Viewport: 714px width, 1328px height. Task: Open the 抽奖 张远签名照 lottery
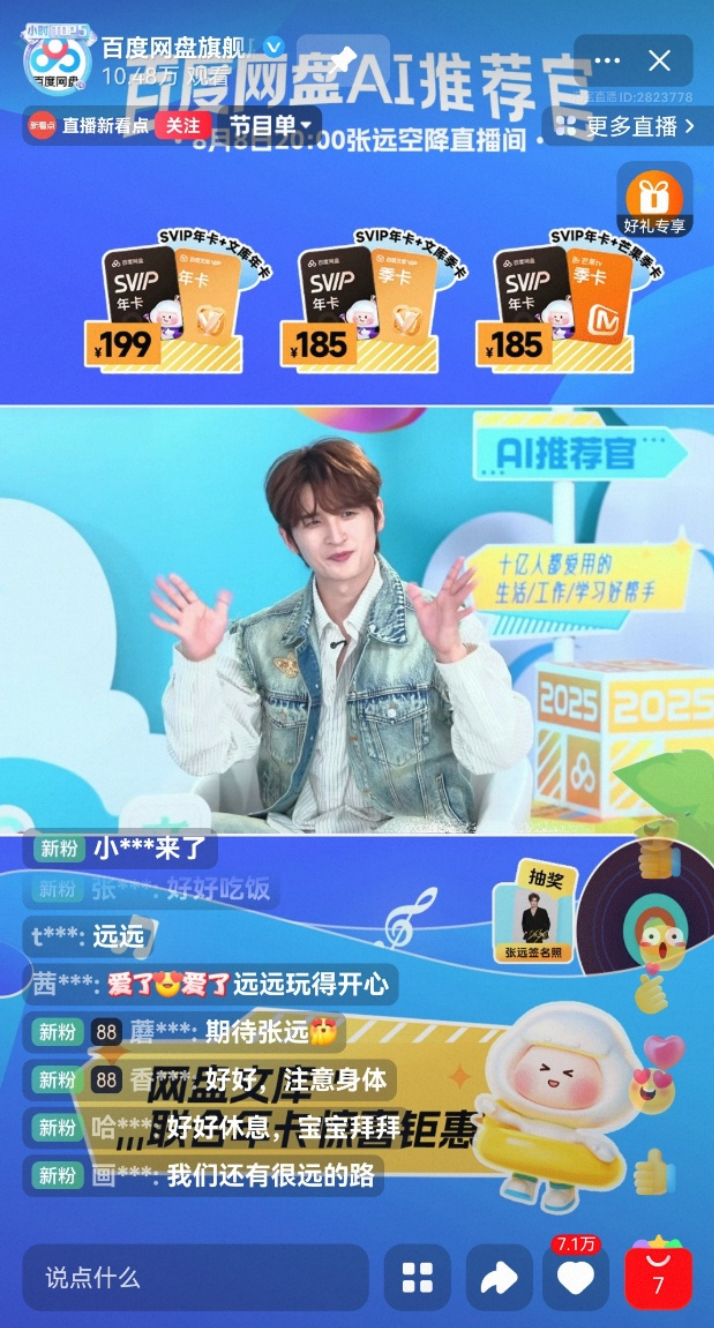pyautogui.click(x=535, y=910)
